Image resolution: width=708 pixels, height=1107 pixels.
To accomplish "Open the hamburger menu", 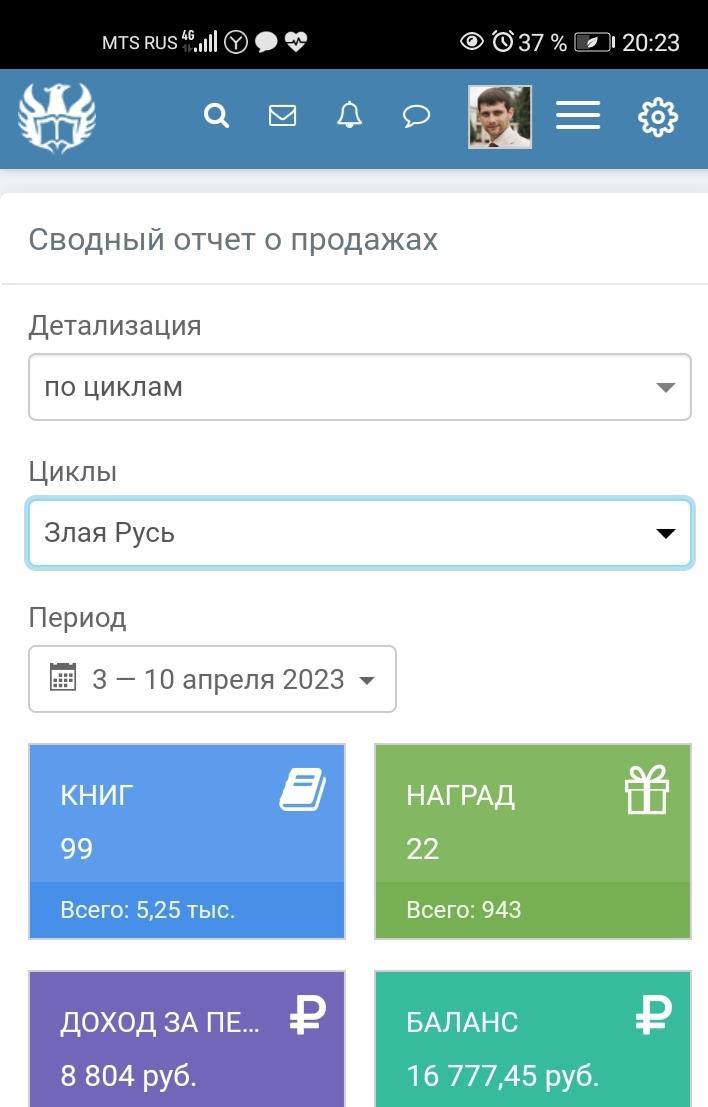I will [578, 116].
